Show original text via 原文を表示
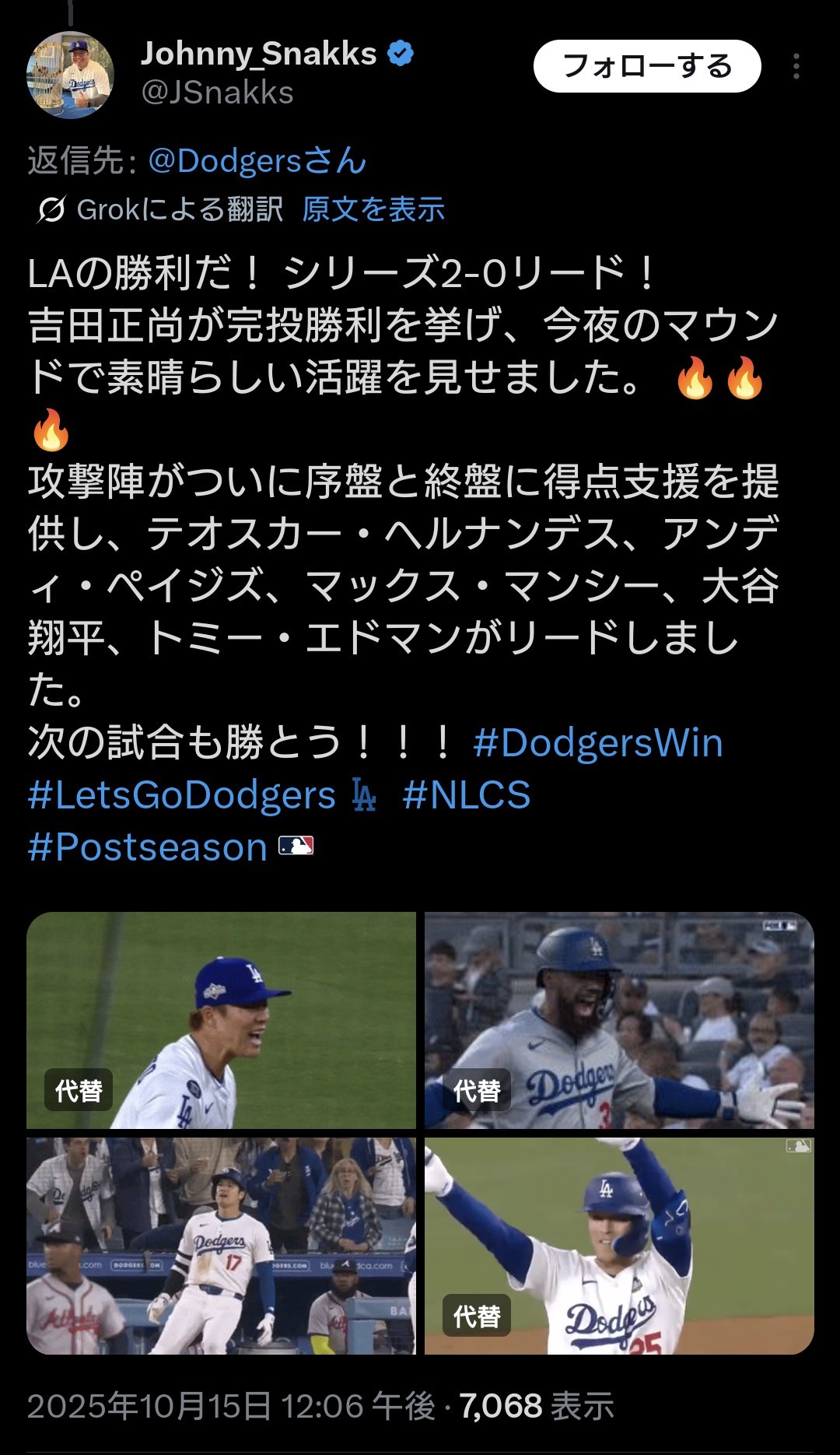 [x=373, y=209]
